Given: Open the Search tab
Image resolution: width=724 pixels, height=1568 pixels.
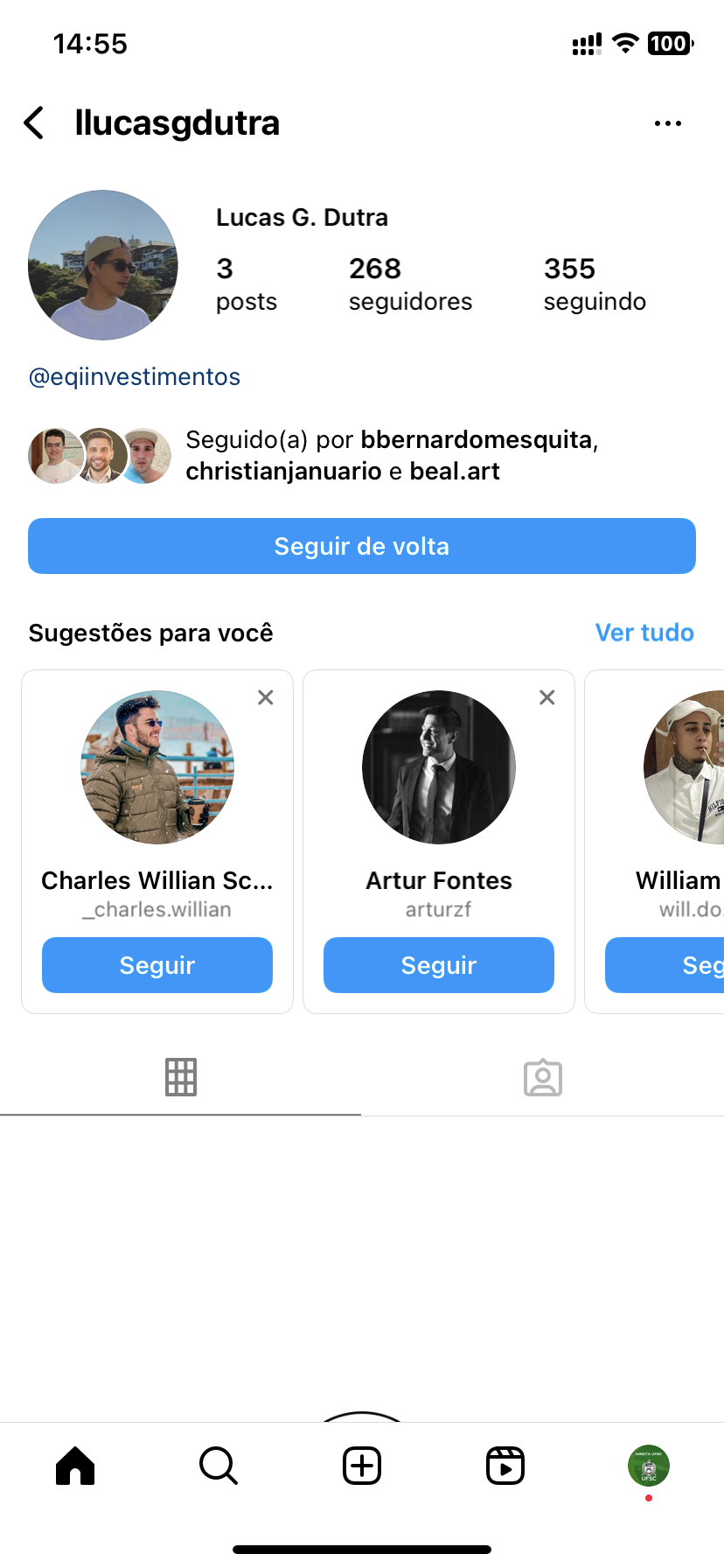Looking at the screenshot, I should pos(219,1466).
